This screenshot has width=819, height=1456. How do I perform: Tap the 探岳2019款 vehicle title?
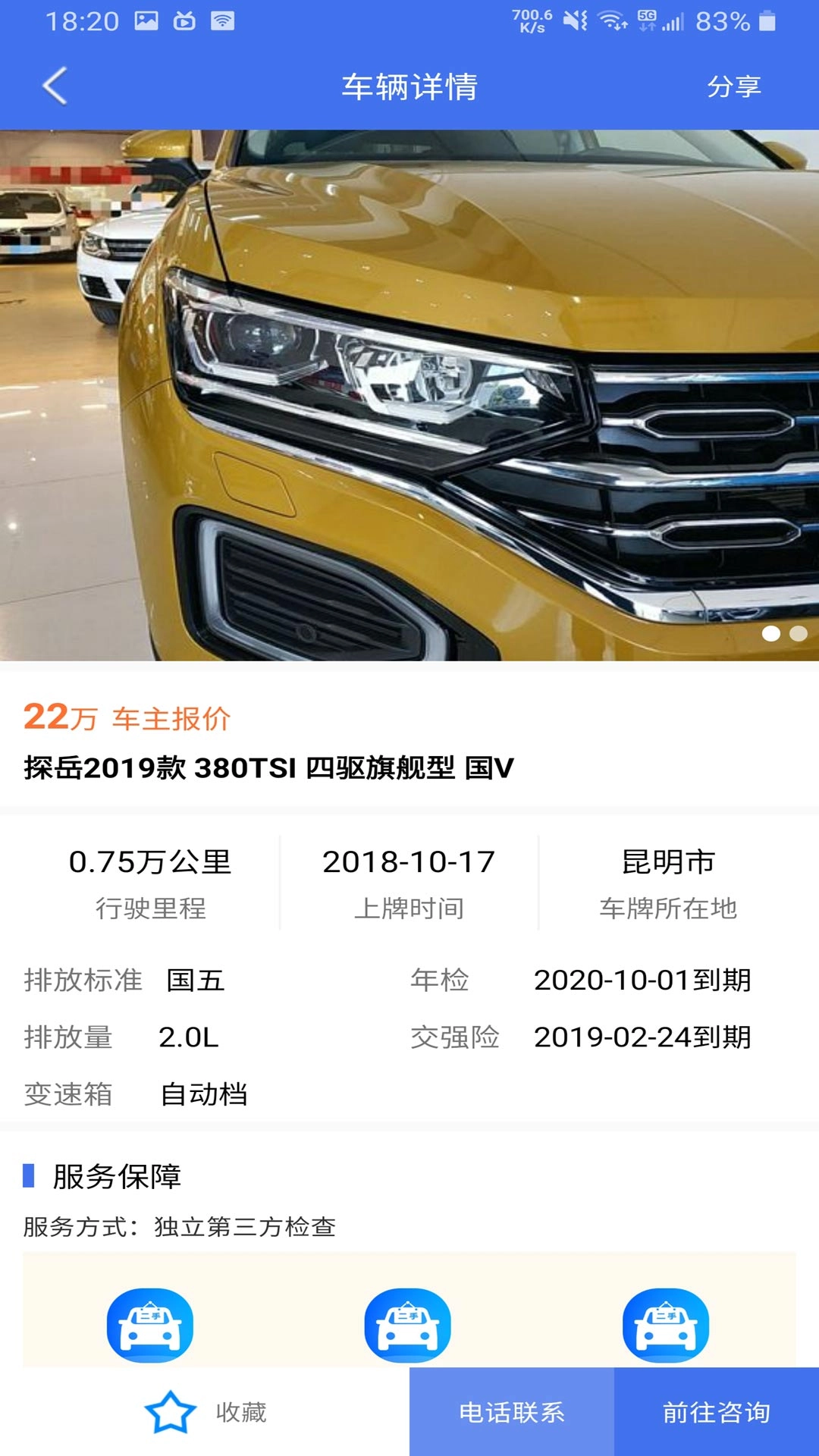pos(269,768)
